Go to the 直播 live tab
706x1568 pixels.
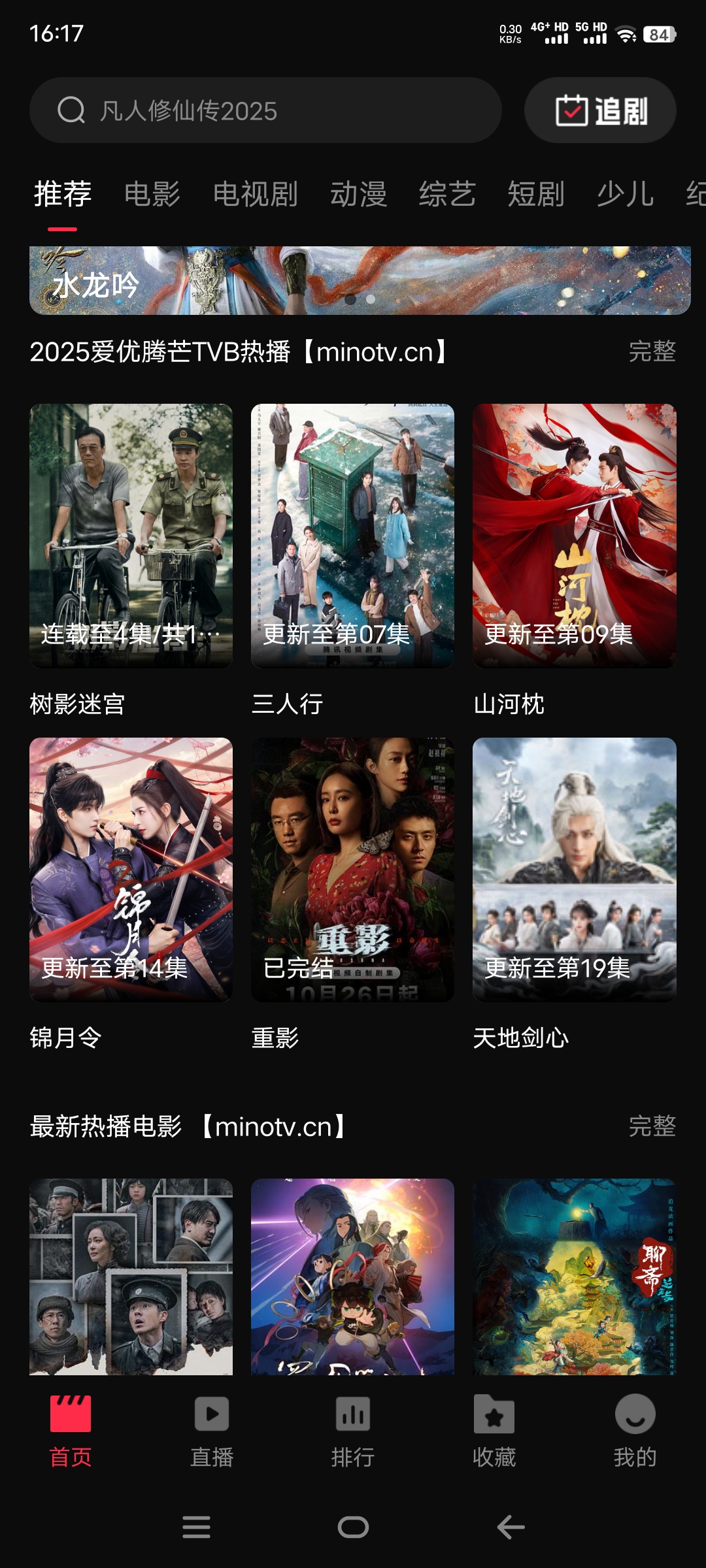pos(212,1431)
